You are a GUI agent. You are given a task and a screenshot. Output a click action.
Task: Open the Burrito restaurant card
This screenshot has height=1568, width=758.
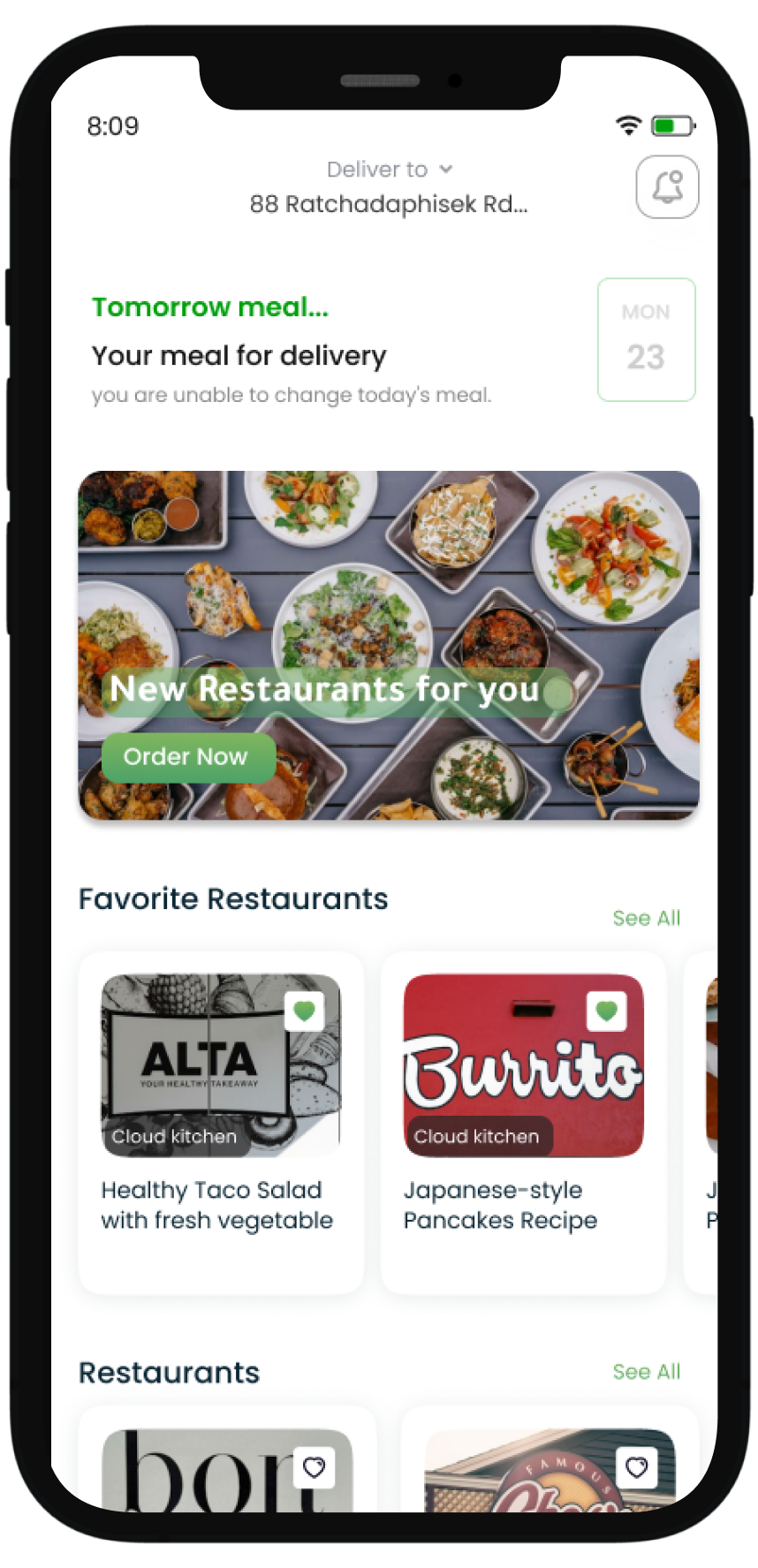tap(523, 1122)
